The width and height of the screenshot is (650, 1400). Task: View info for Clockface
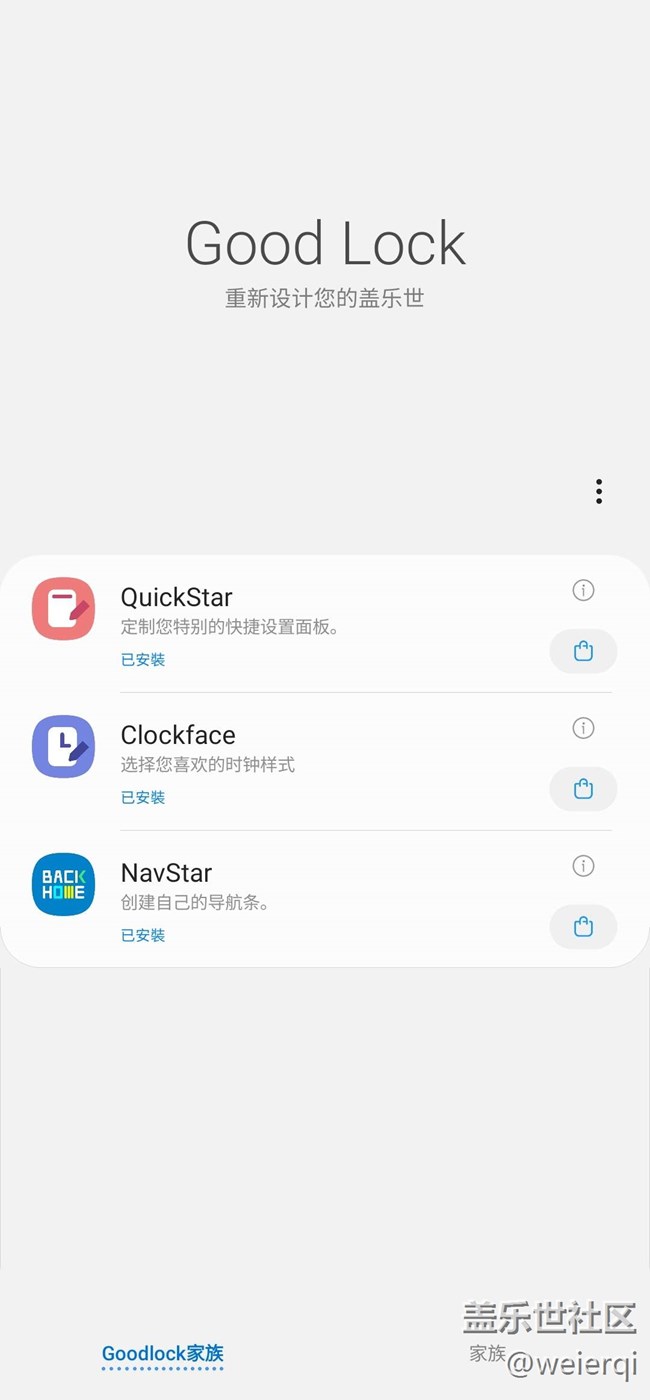[583, 728]
